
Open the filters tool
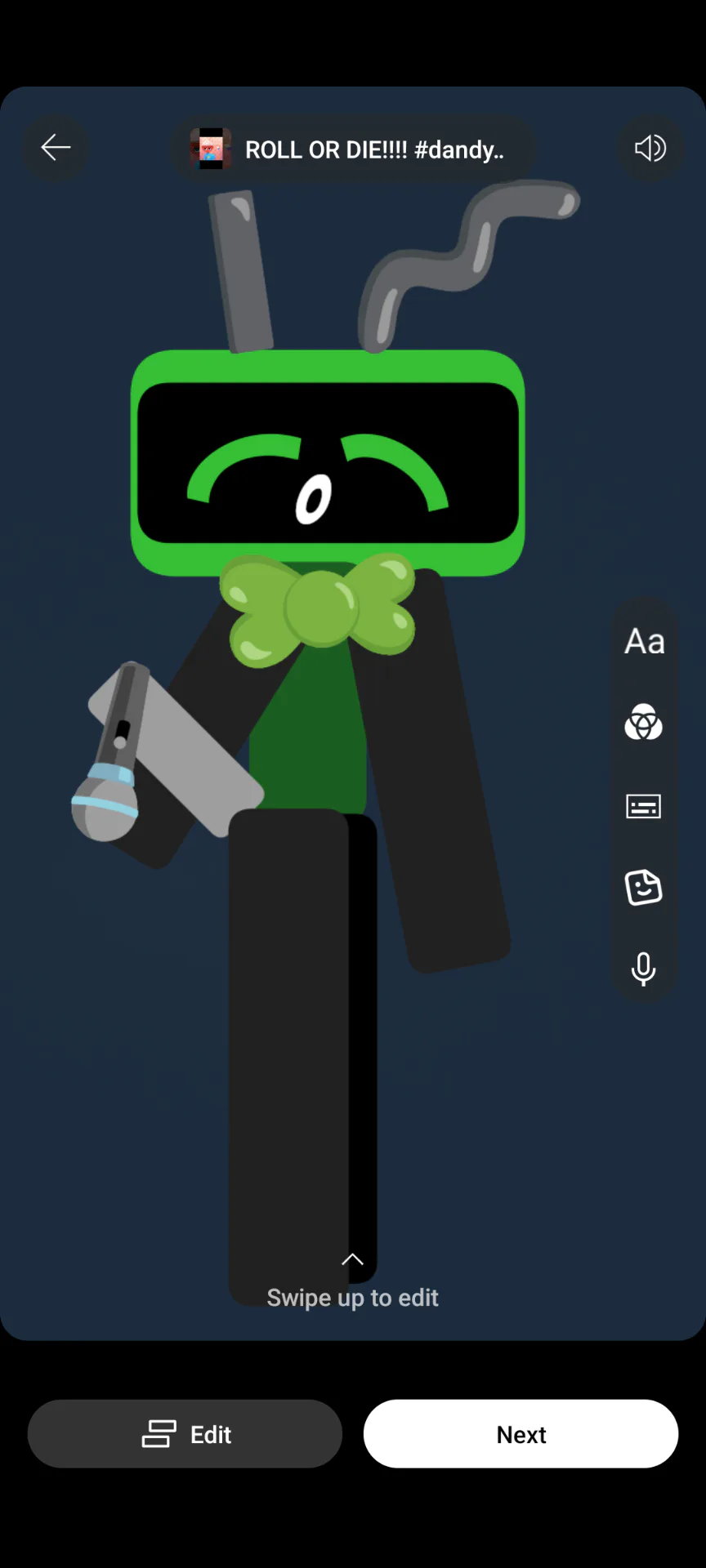click(x=644, y=723)
